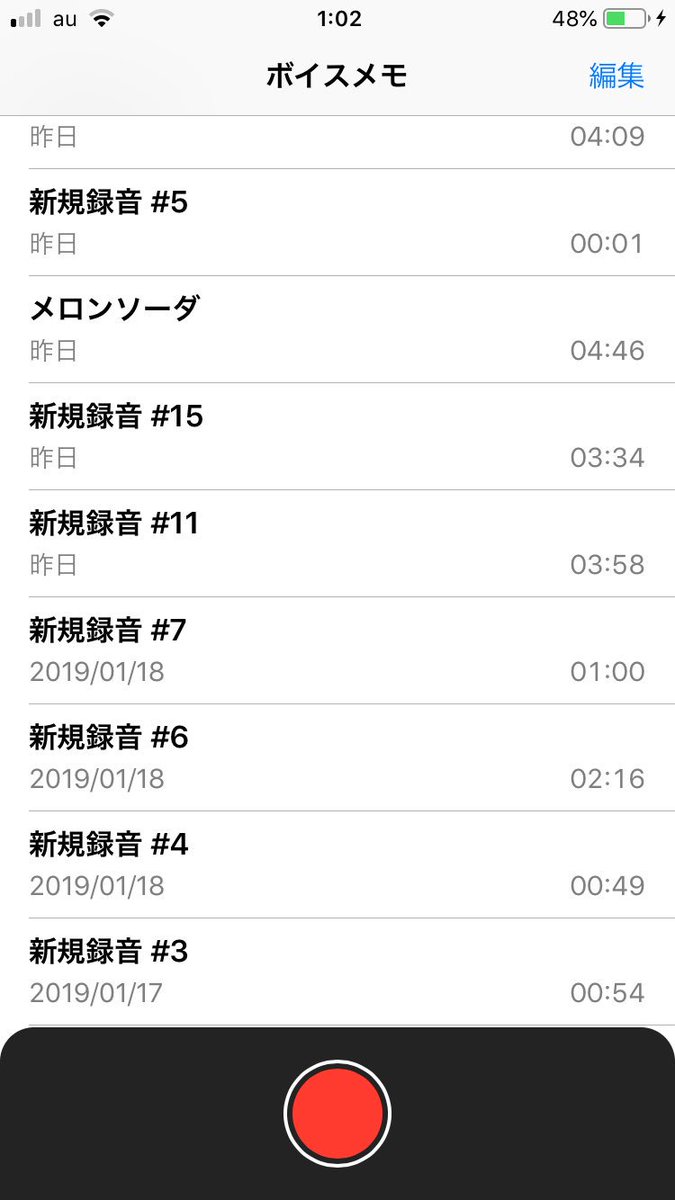Open the recording 新規録音 #5
The width and height of the screenshot is (675, 1200).
(337, 222)
